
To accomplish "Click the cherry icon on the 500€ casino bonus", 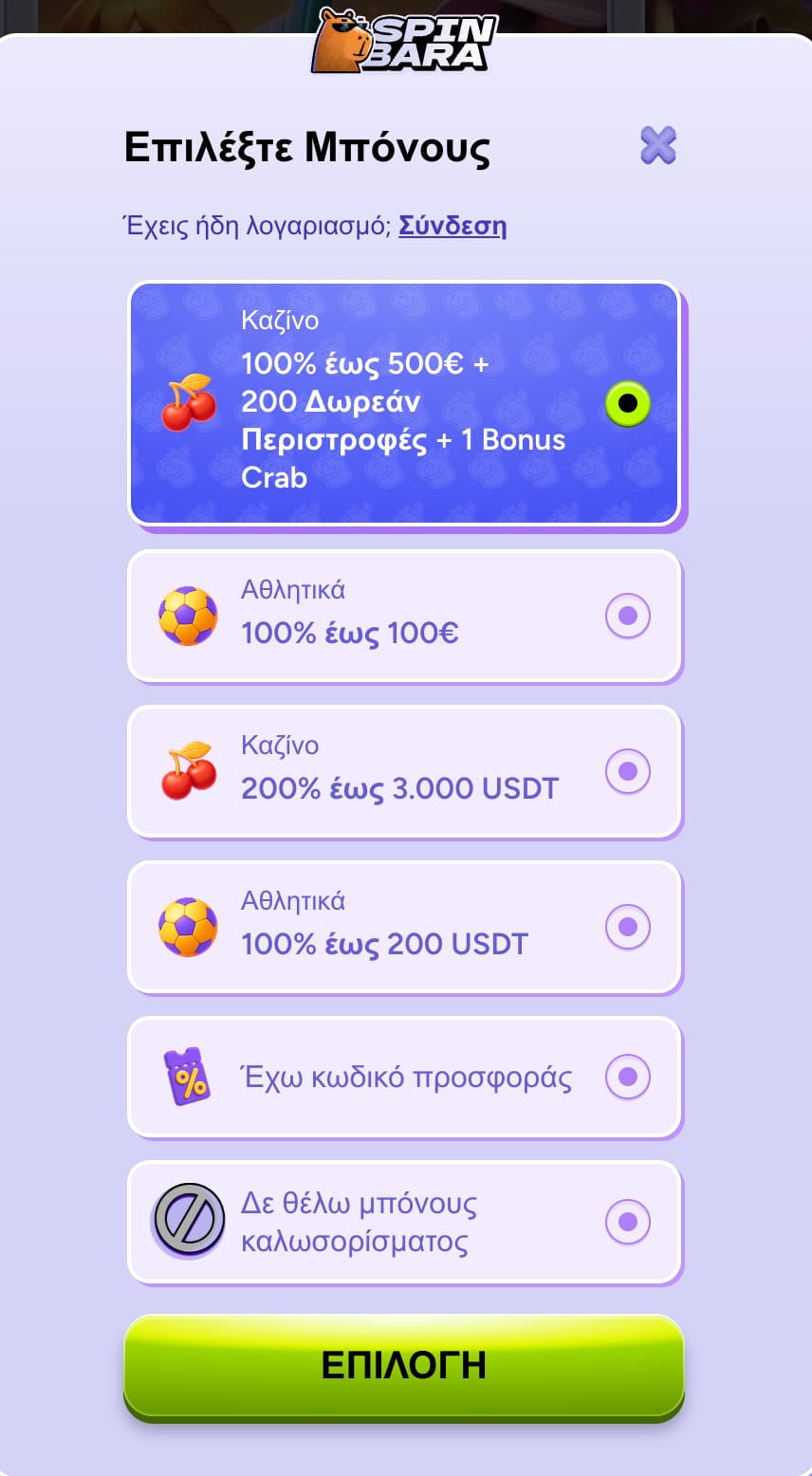I will coord(188,402).
